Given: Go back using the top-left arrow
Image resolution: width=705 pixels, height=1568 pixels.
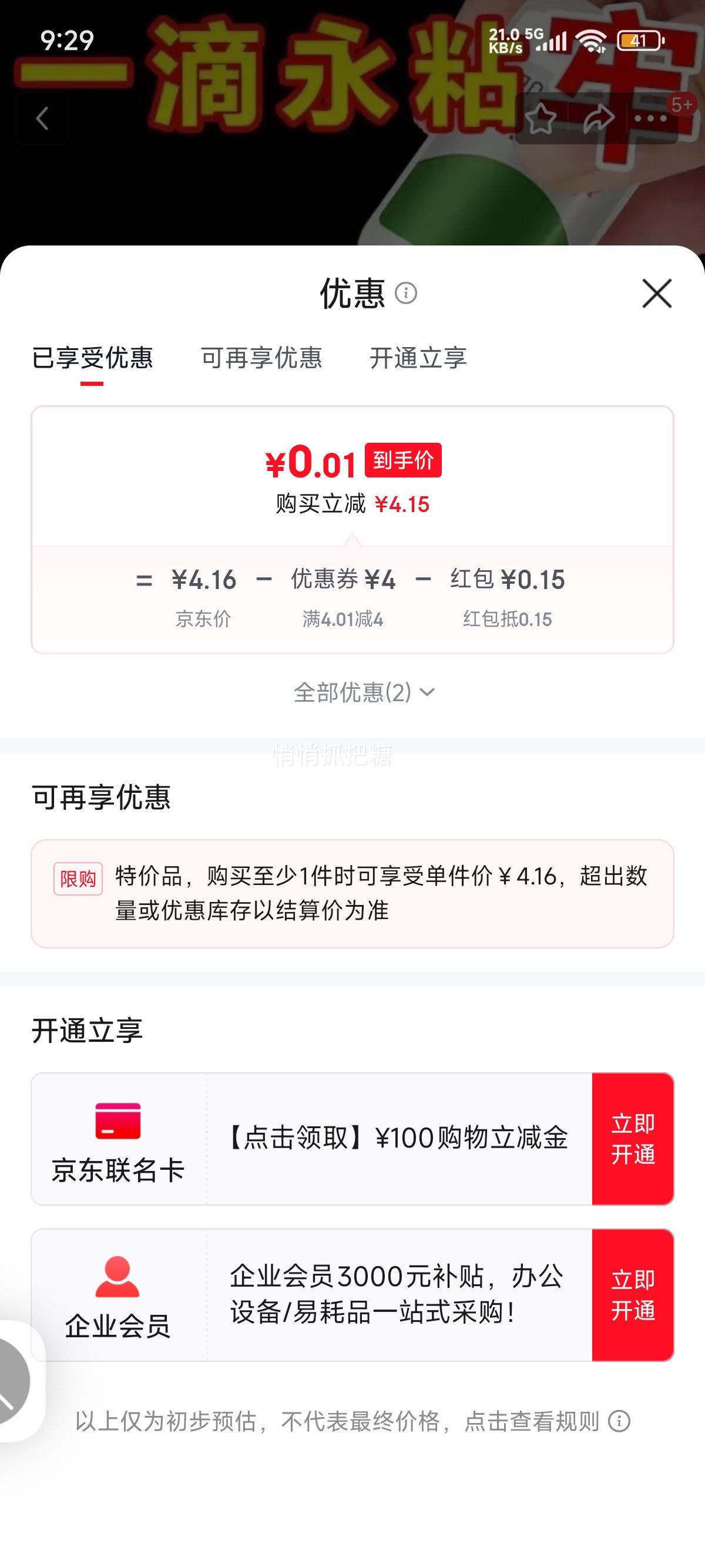Looking at the screenshot, I should [42, 118].
